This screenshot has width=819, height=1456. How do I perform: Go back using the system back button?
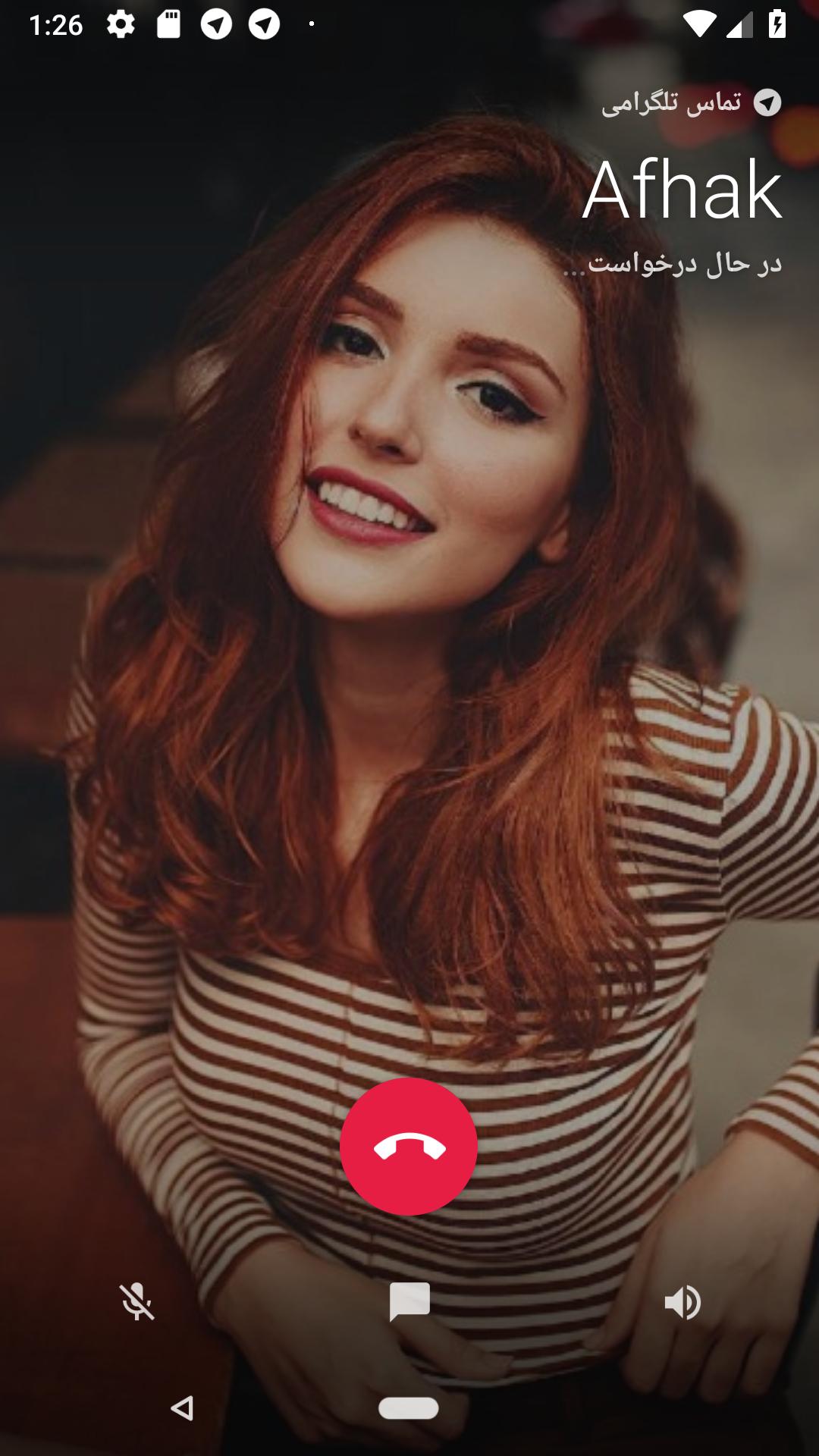182,1408
